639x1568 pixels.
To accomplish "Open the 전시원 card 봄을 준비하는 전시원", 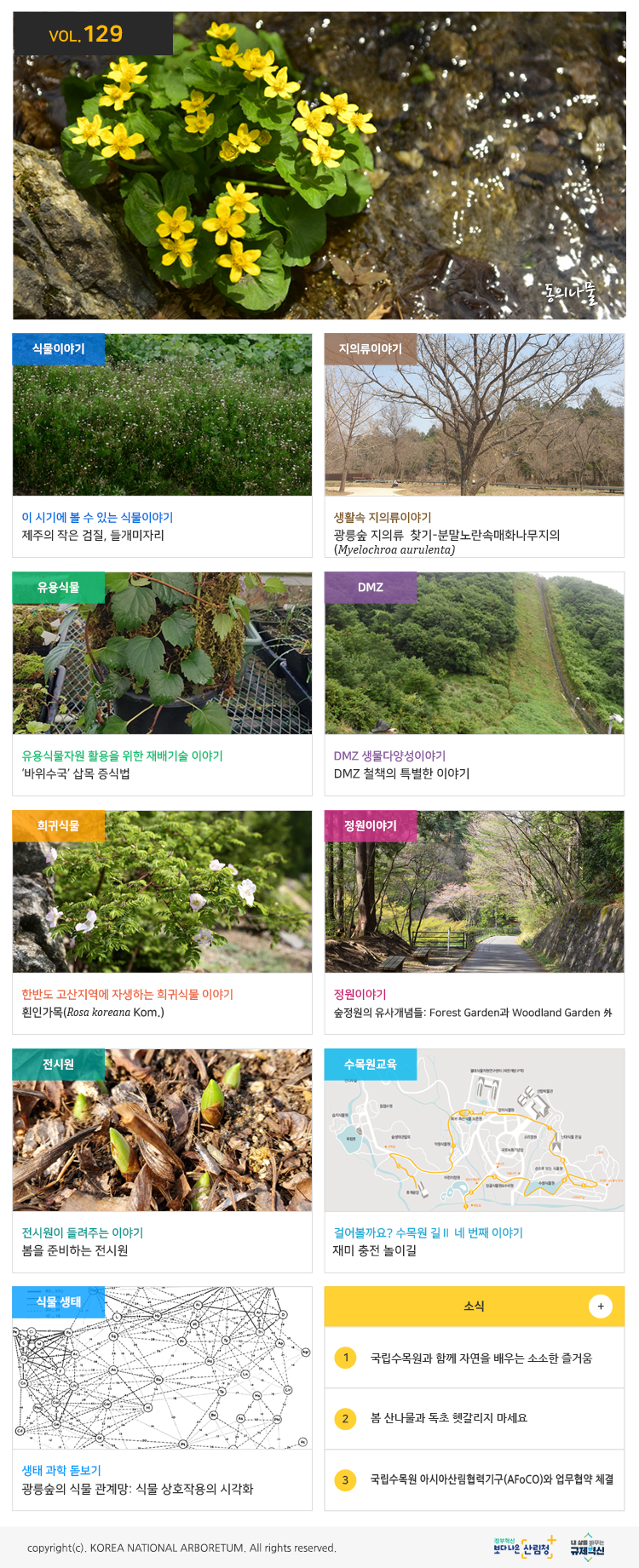I will pyautogui.click(x=162, y=1160).
